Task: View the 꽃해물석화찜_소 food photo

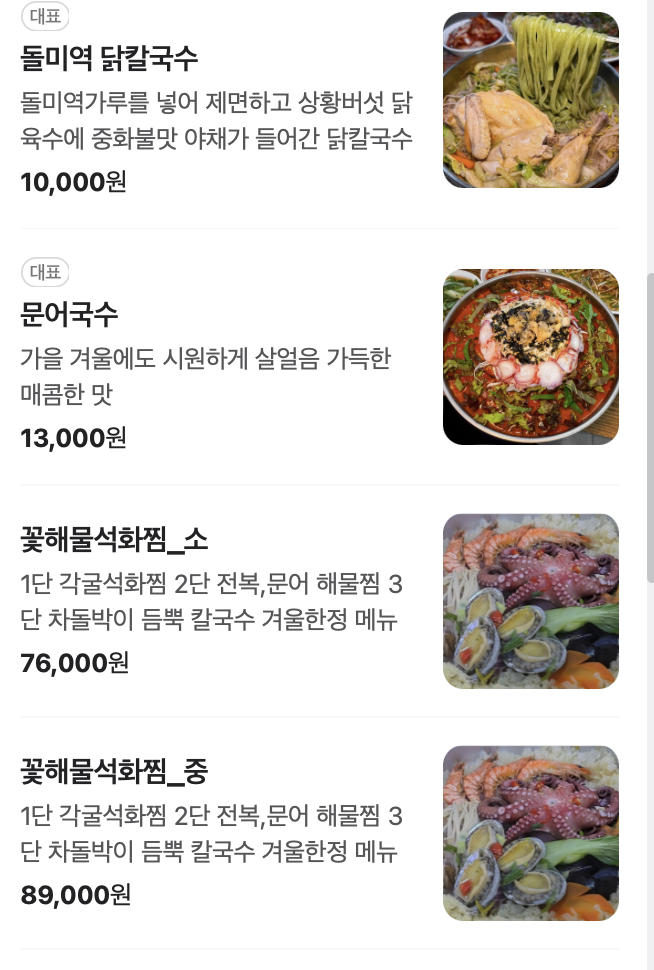Action: pos(531,601)
